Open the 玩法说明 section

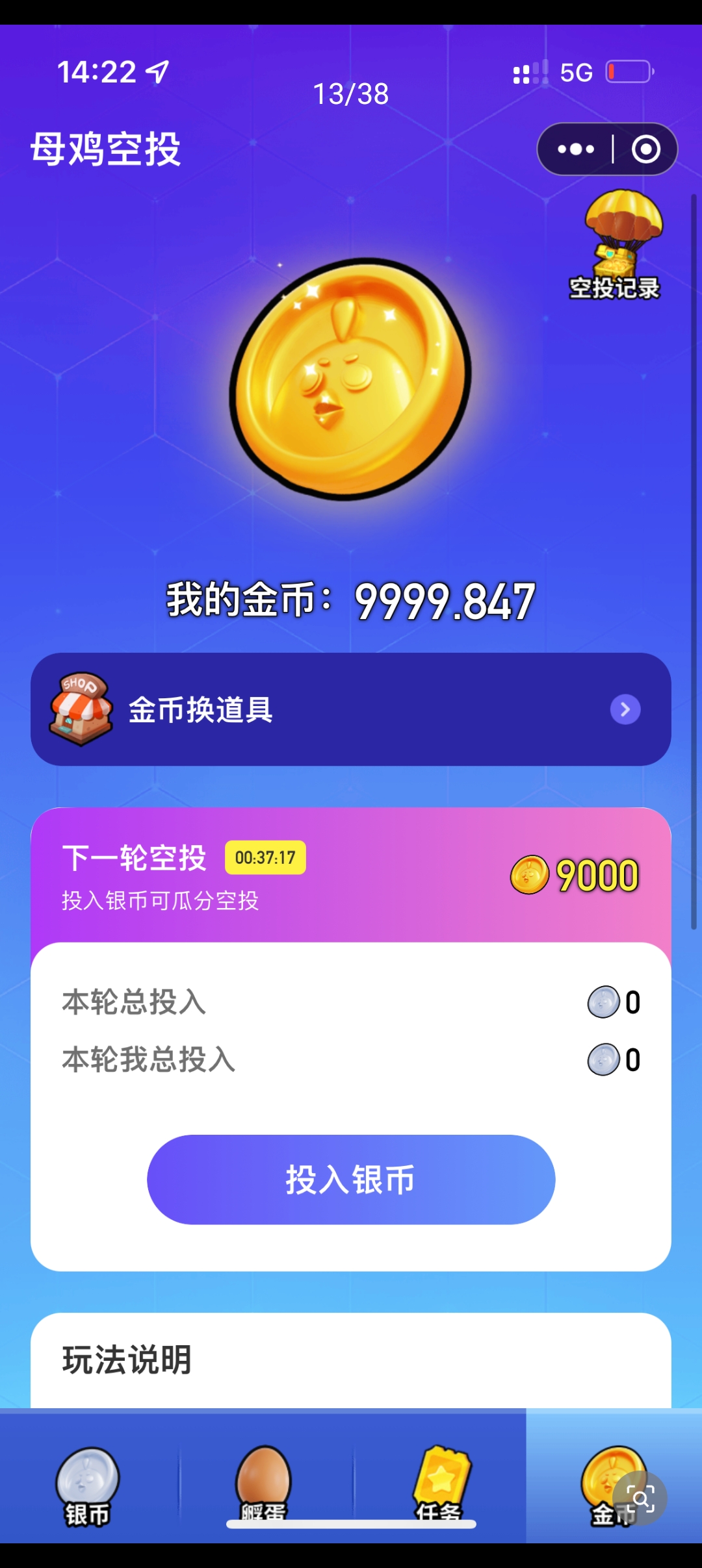(127, 1359)
